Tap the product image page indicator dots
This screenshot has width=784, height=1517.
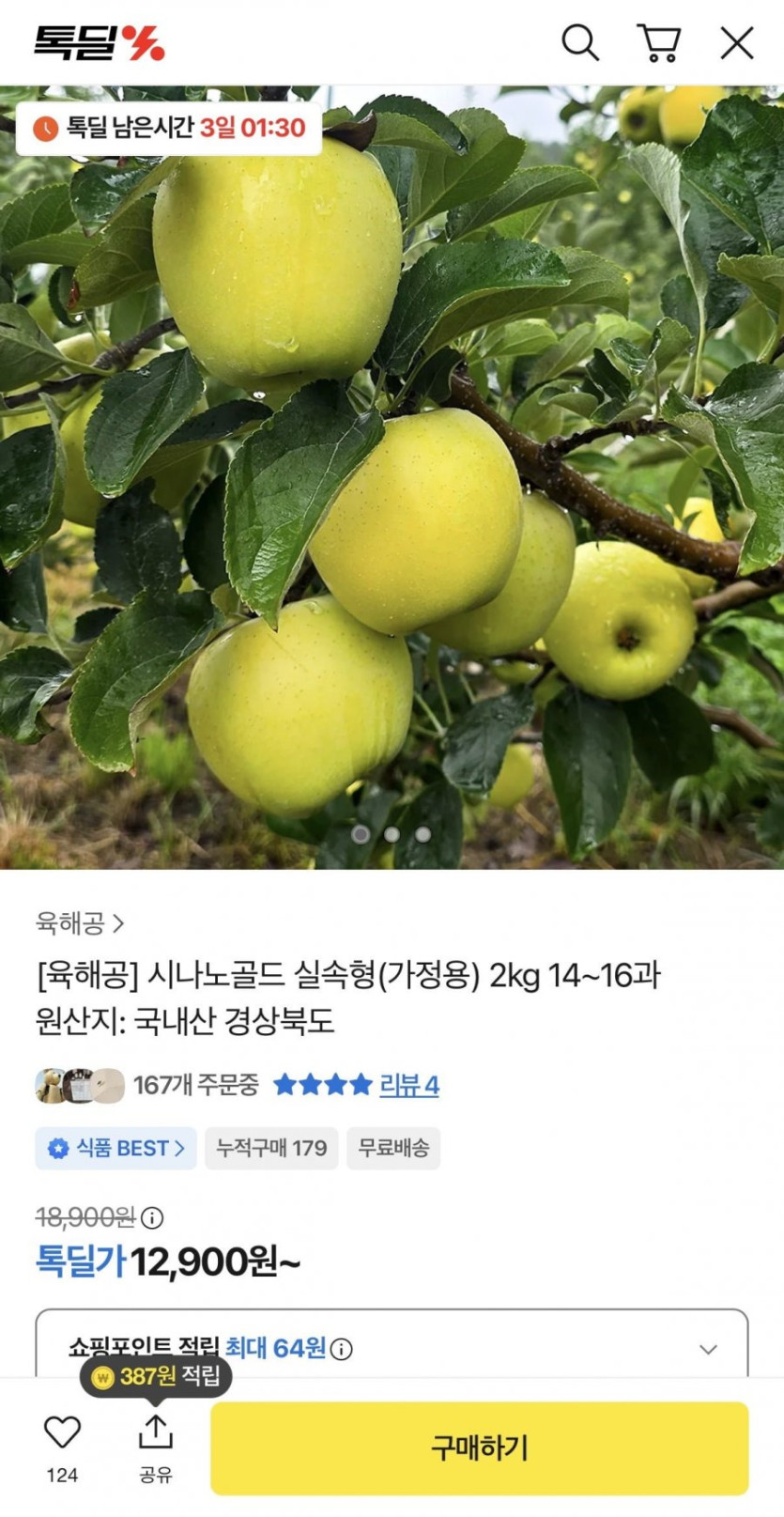pos(392,834)
